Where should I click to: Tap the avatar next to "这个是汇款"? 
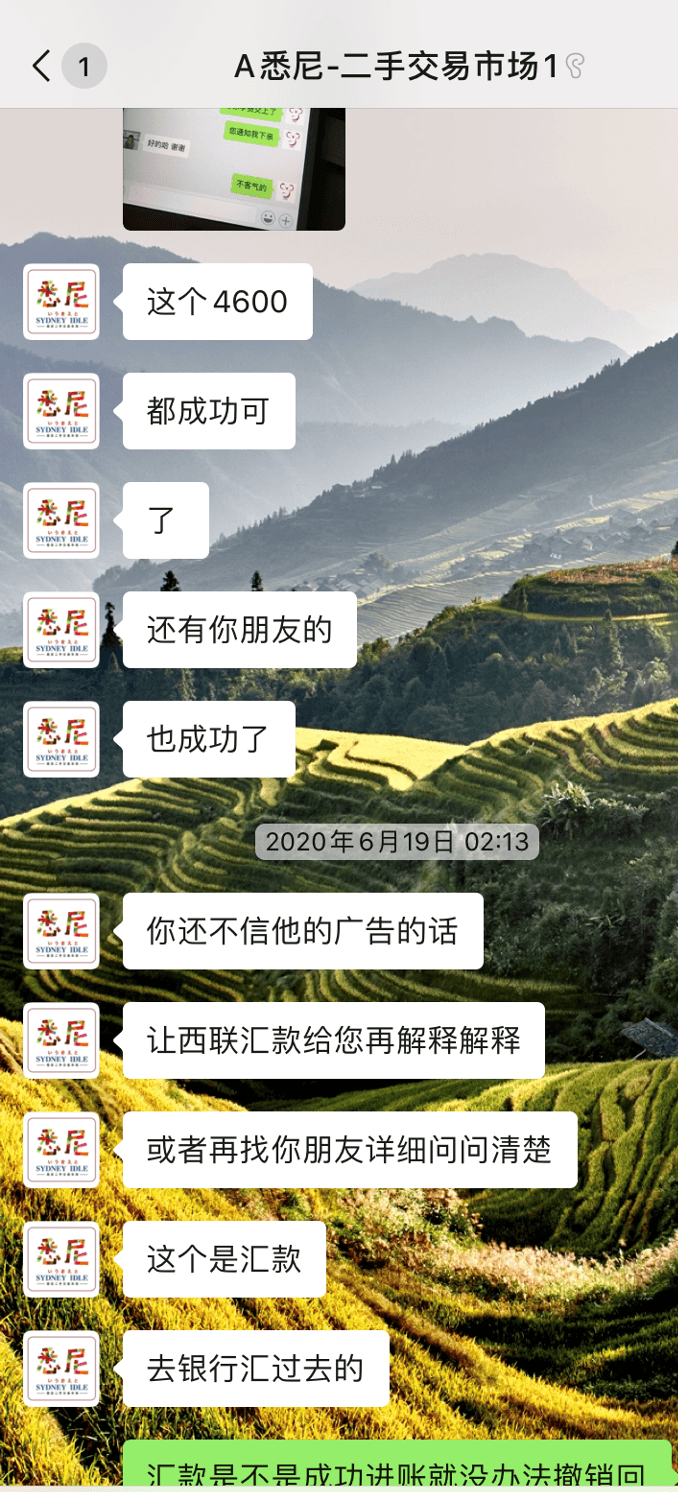(61, 1259)
